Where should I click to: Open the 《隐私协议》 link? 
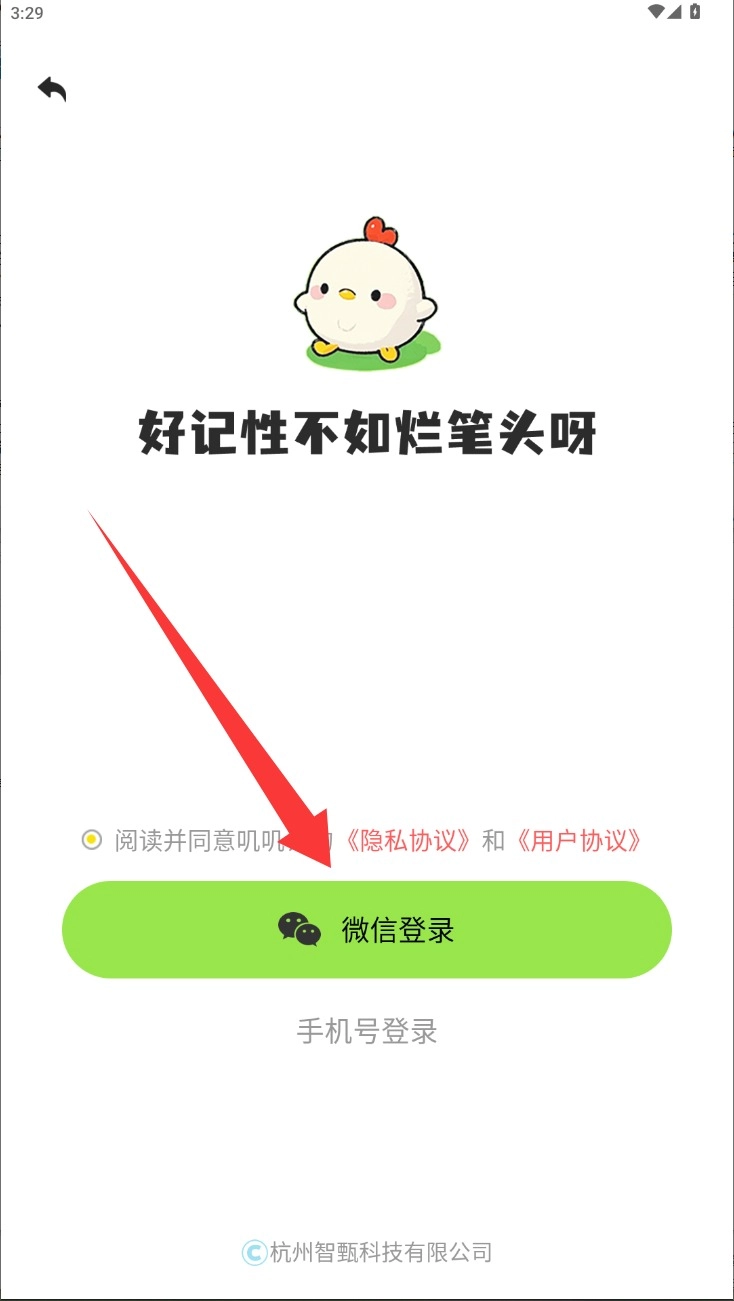pyautogui.click(x=406, y=840)
